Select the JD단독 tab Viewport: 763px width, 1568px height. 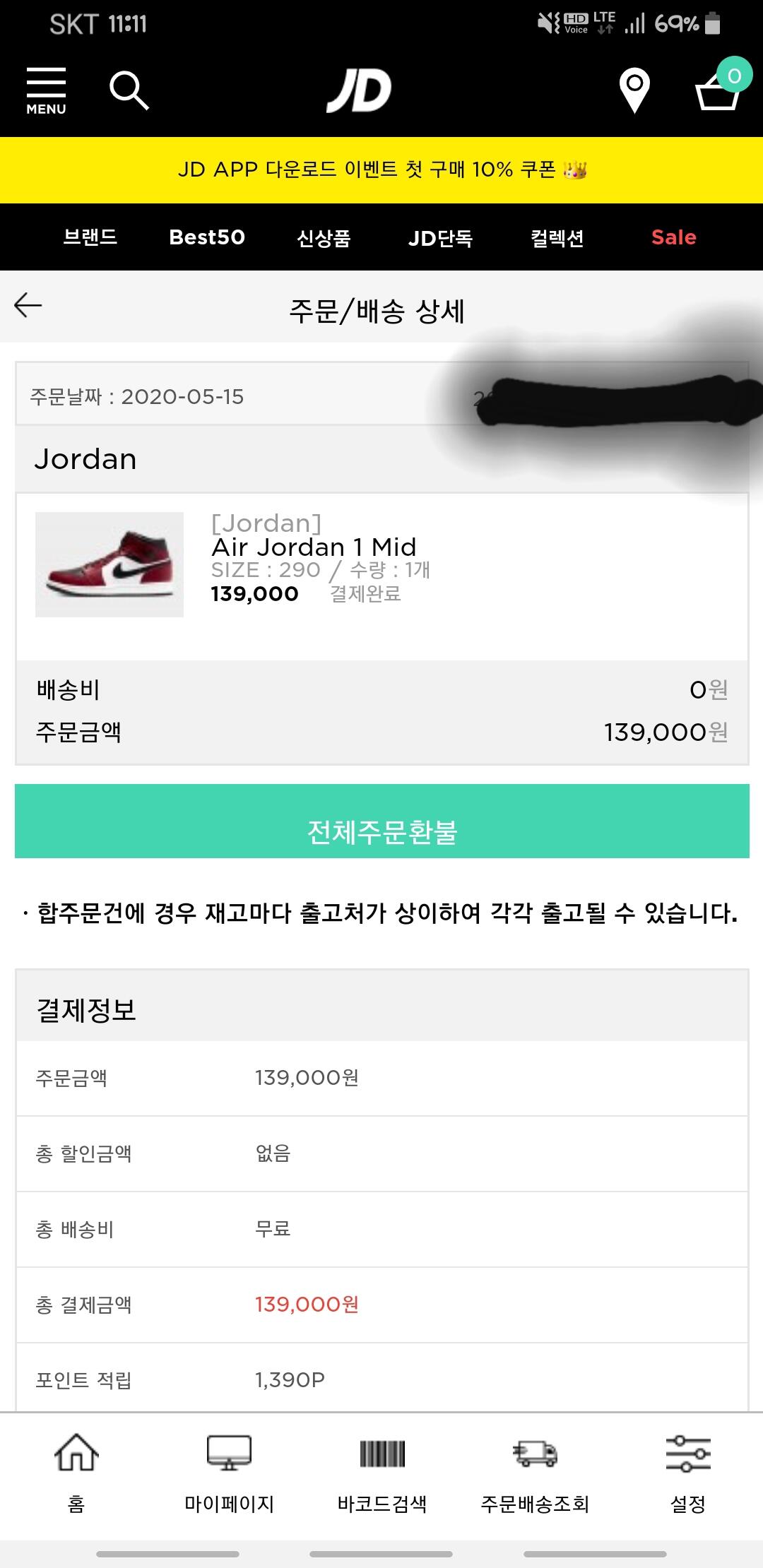coord(440,238)
